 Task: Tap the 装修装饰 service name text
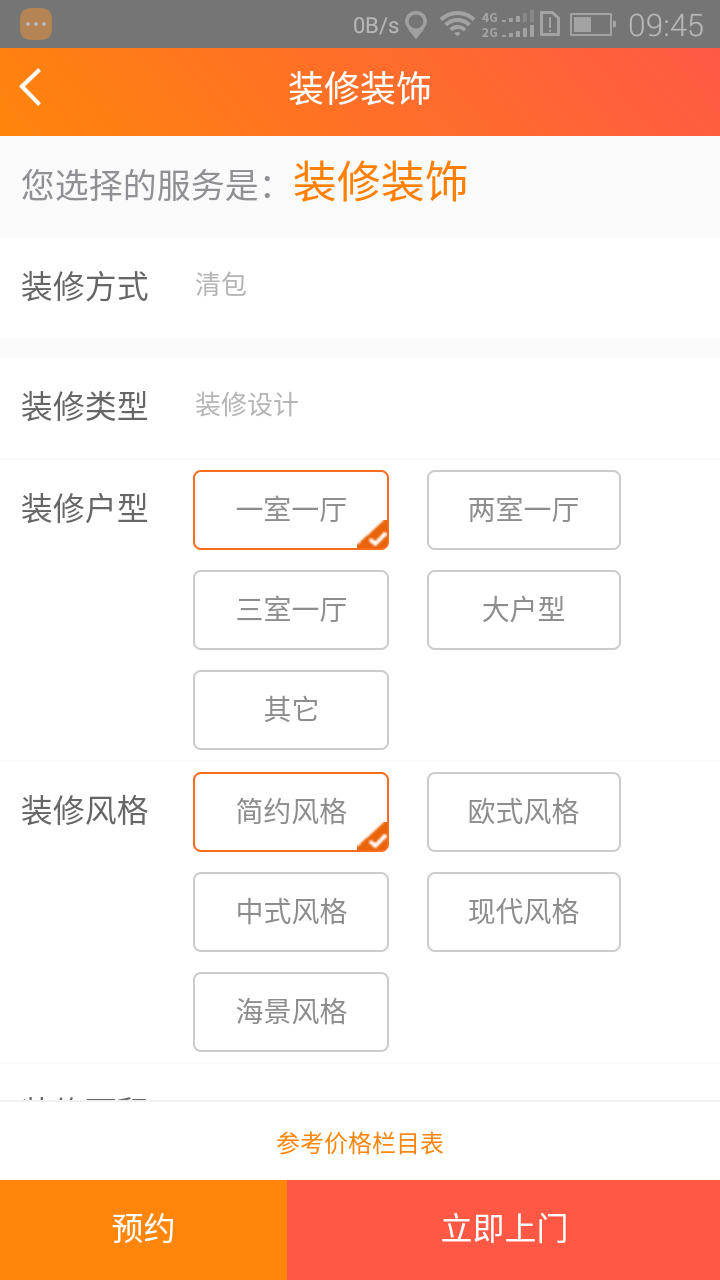[380, 183]
